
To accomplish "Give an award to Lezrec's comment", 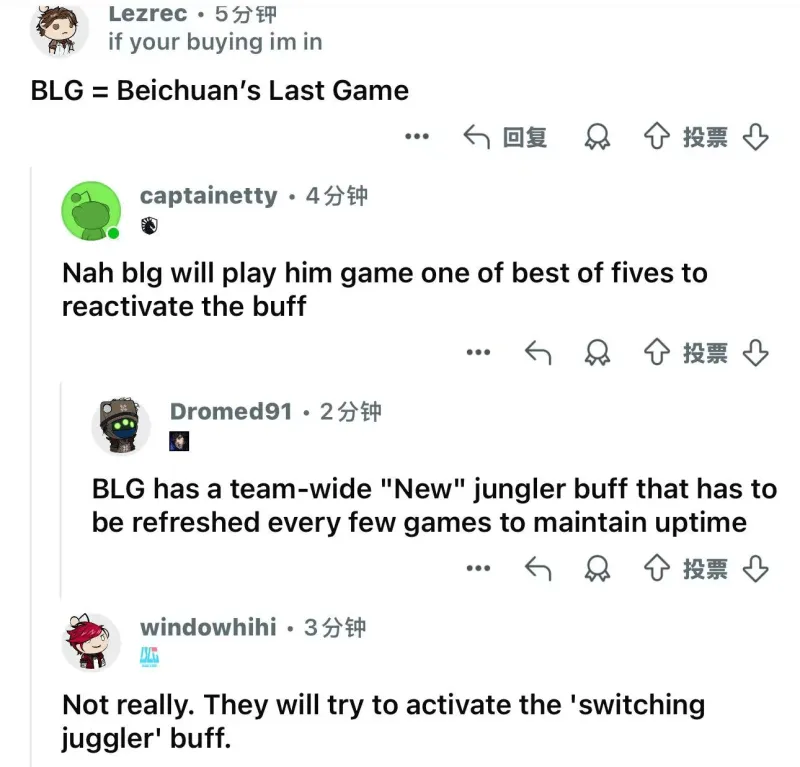I will pos(597,137).
